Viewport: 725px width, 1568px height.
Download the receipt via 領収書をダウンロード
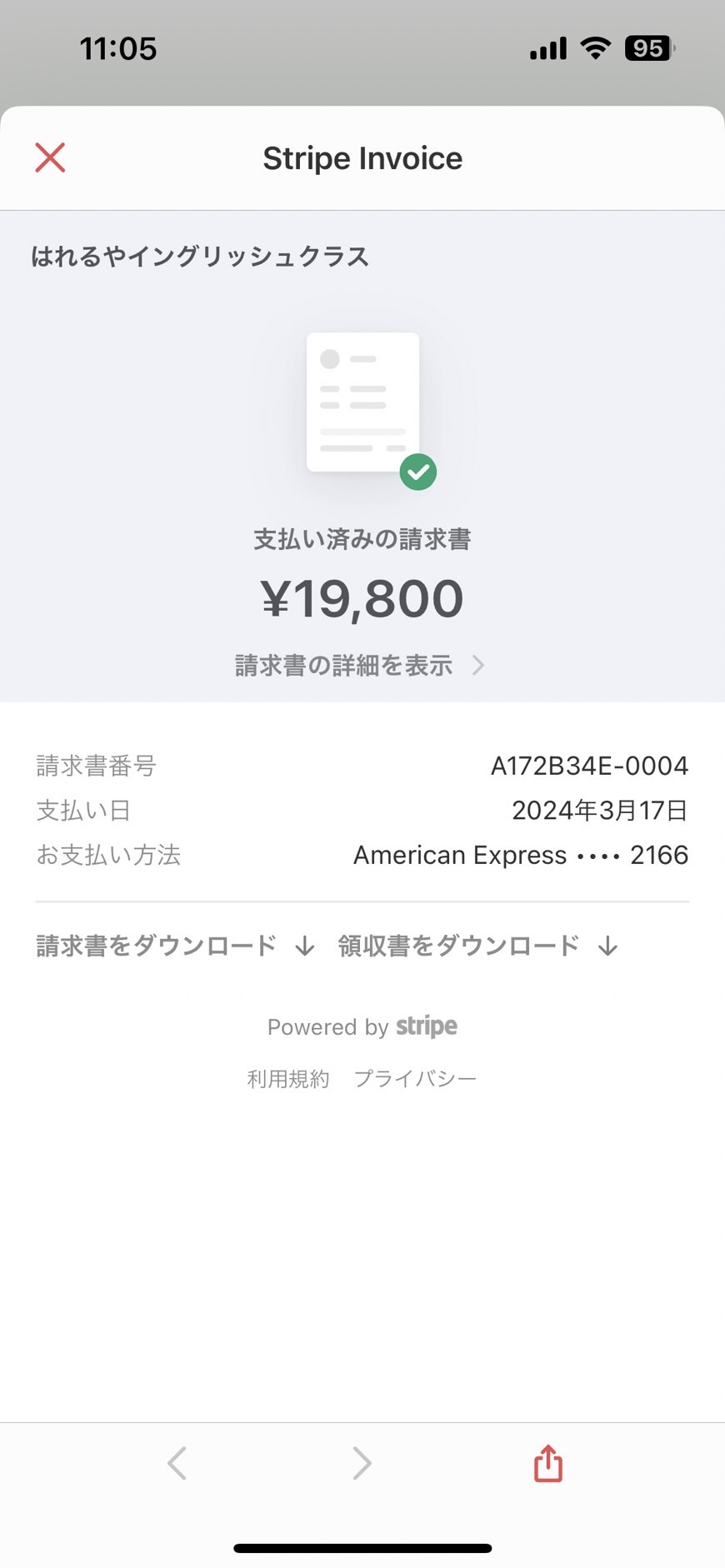(477, 946)
